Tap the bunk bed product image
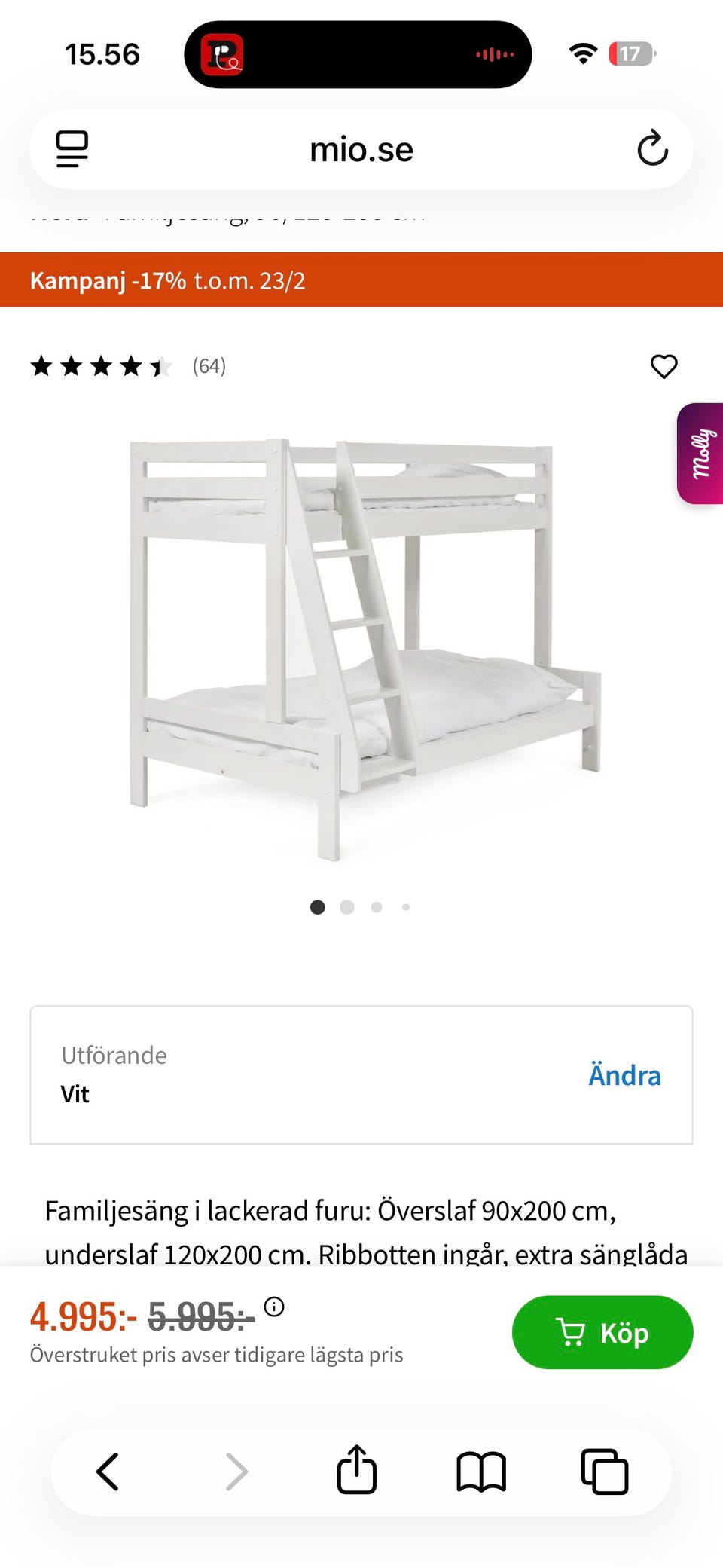Image resolution: width=723 pixels, height=1568 pixels. tap(361, 648)
